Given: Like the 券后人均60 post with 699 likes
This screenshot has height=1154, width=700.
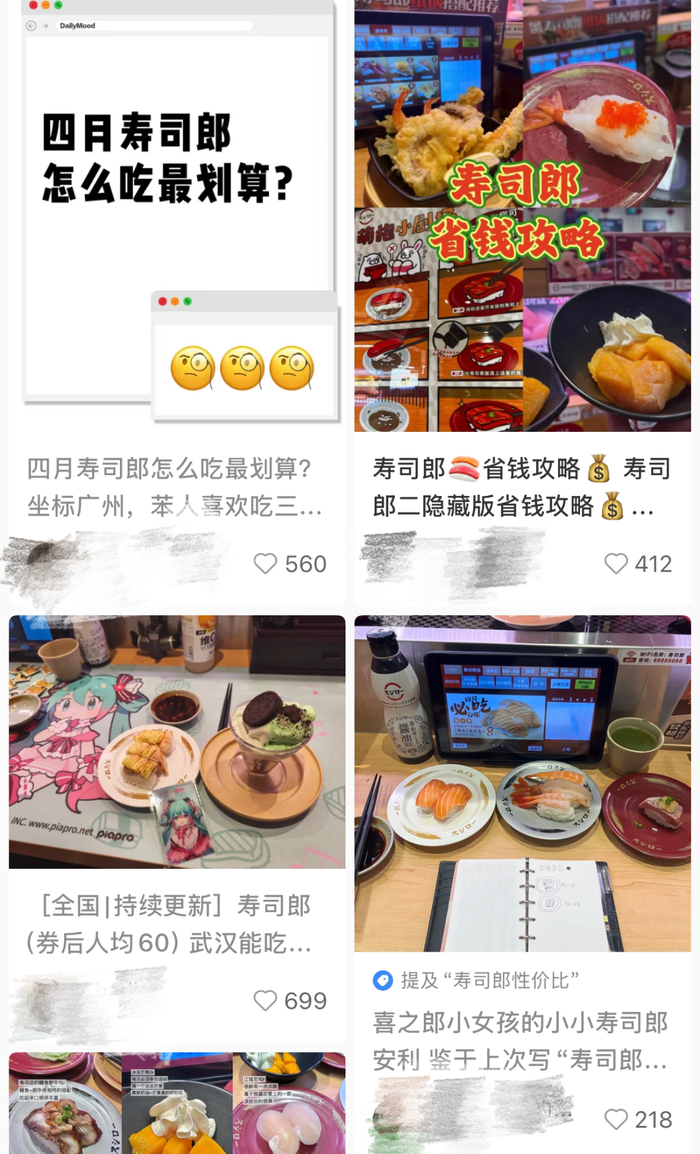Looking at the screenshot, I should pos(265,1000).
